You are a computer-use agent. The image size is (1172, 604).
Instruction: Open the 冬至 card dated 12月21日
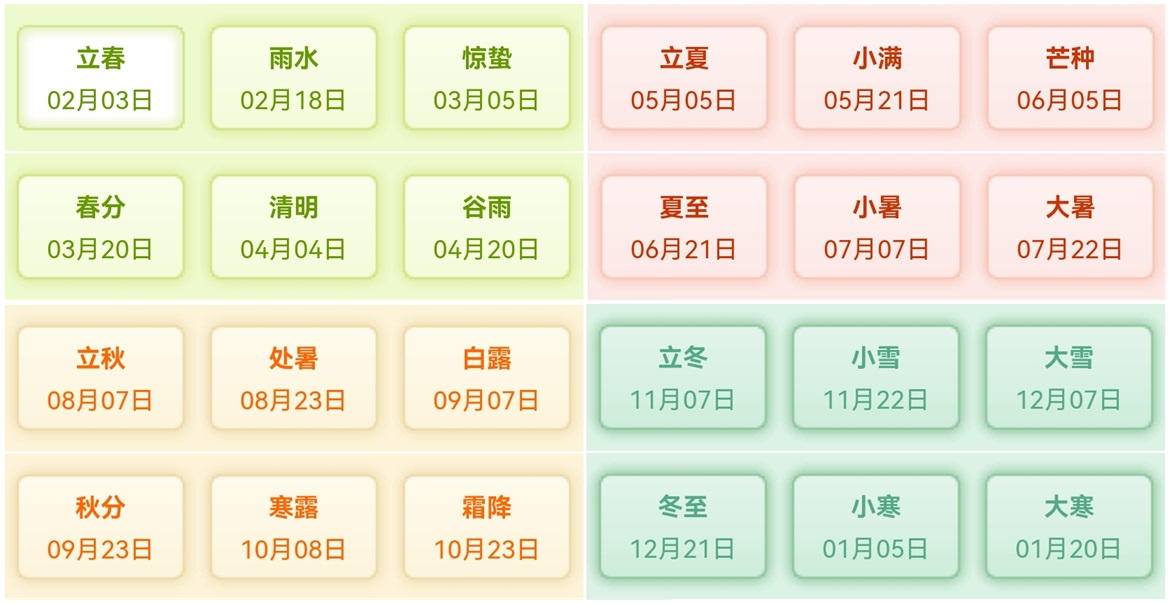683,527
